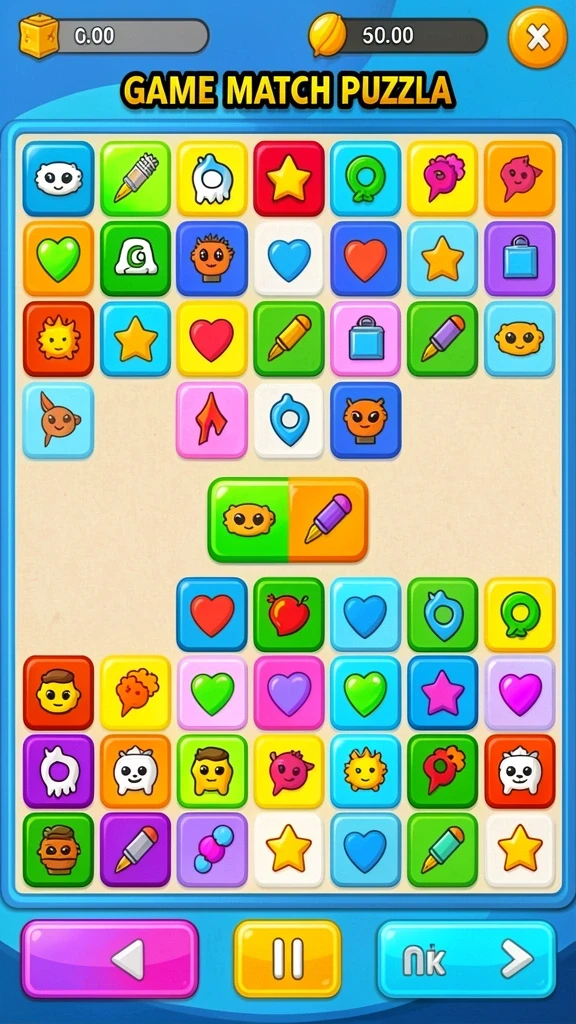Choose the purple tile with gray pencil
576x1024 pixels.
pos(135,850)
